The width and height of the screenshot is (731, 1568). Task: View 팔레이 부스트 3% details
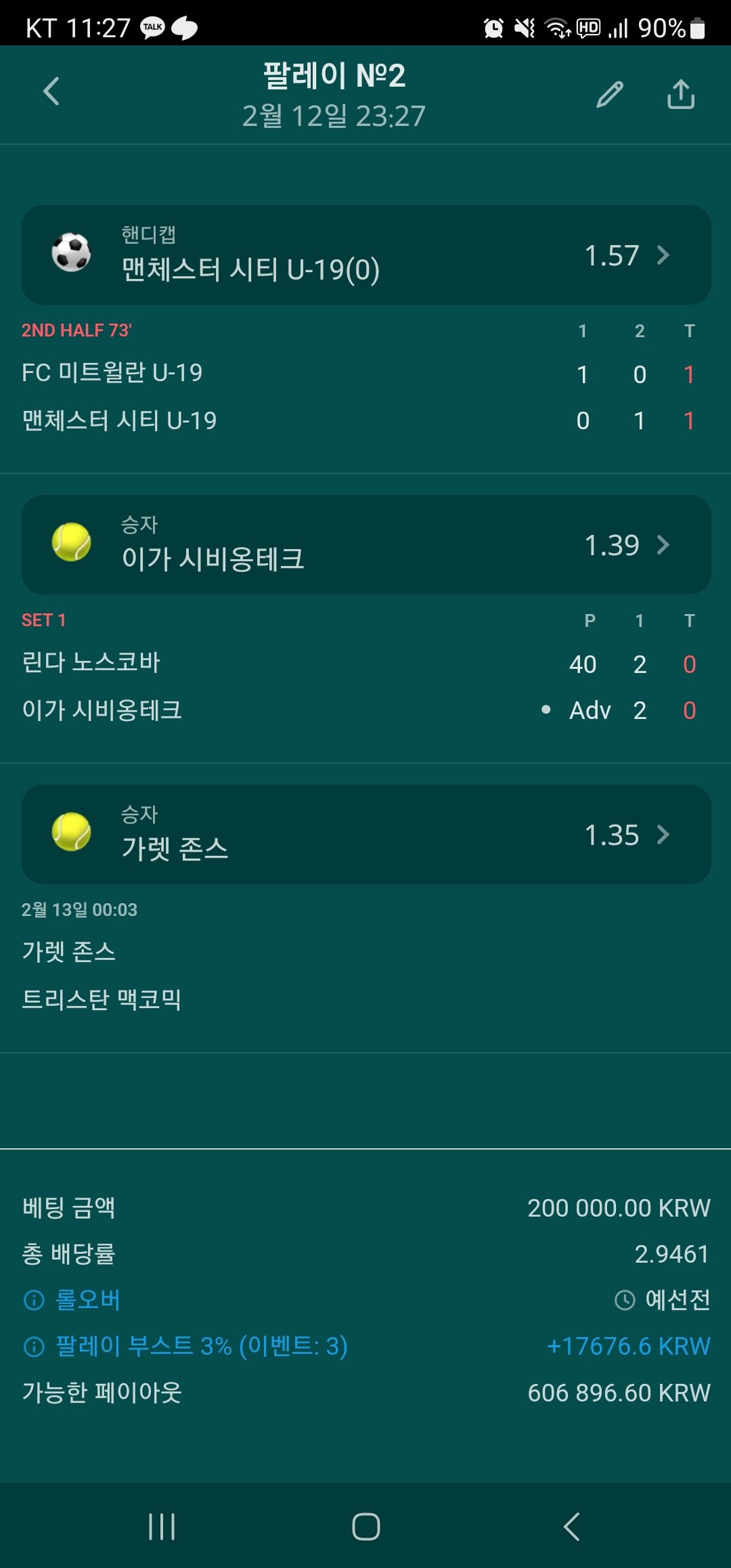[34, 1347]
